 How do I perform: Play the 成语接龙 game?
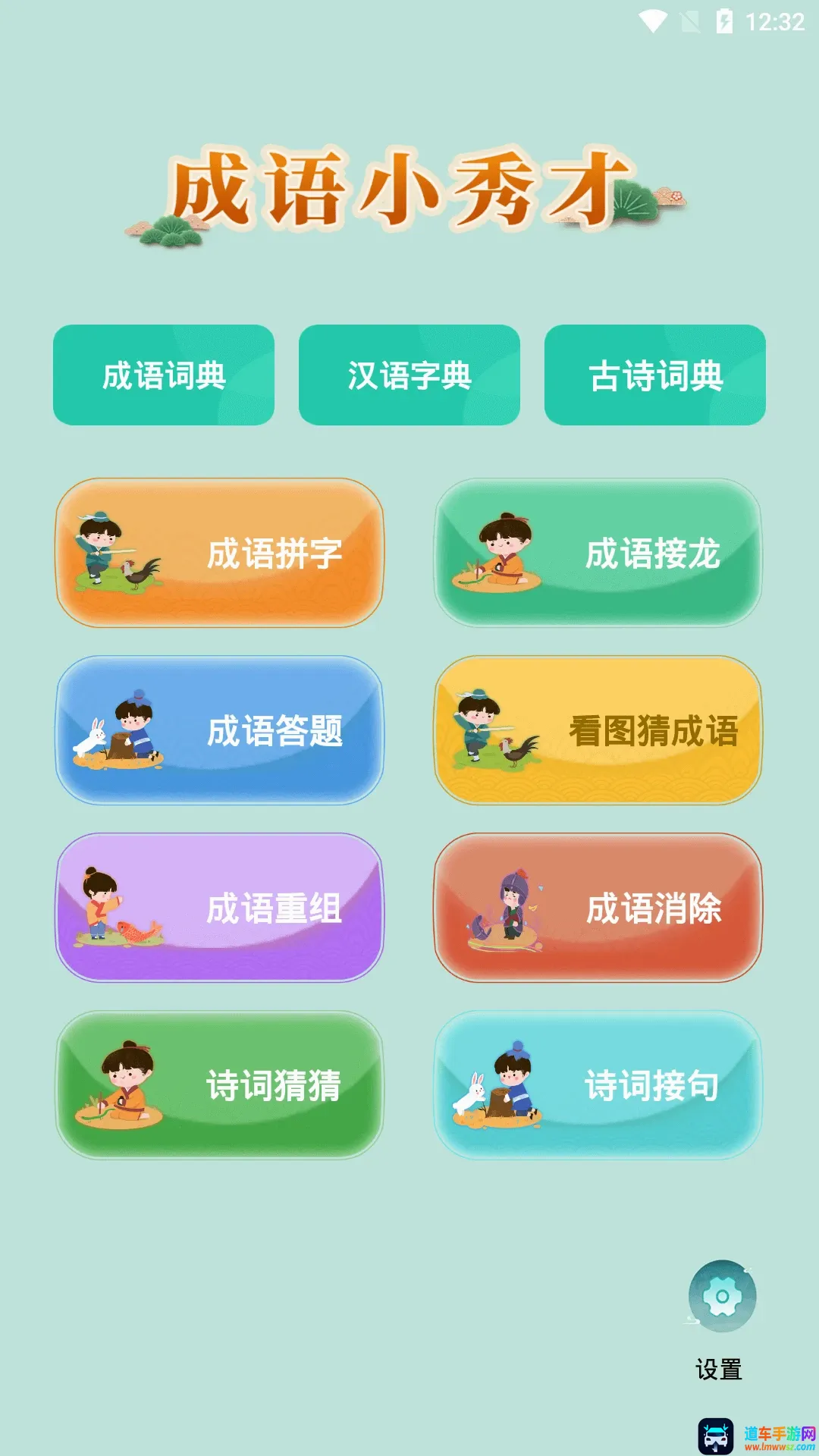[598, 553]
